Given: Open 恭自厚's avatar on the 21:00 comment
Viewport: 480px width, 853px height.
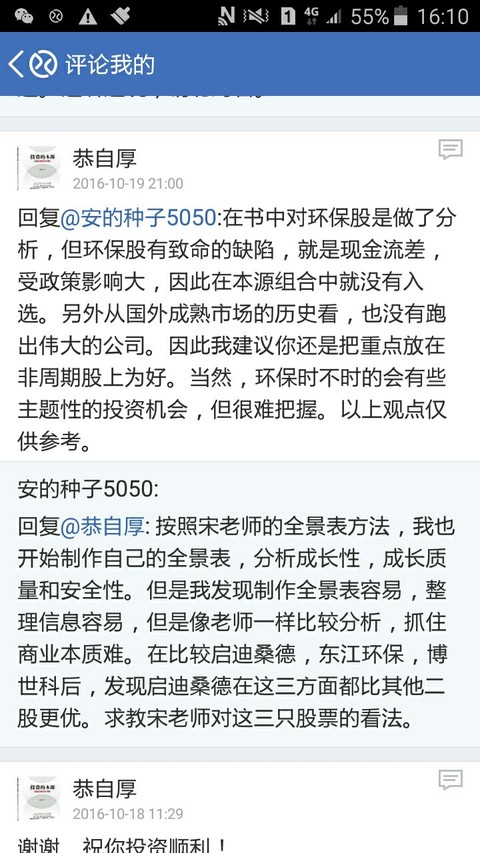Looking at the screenshot, I should [37, 168].
